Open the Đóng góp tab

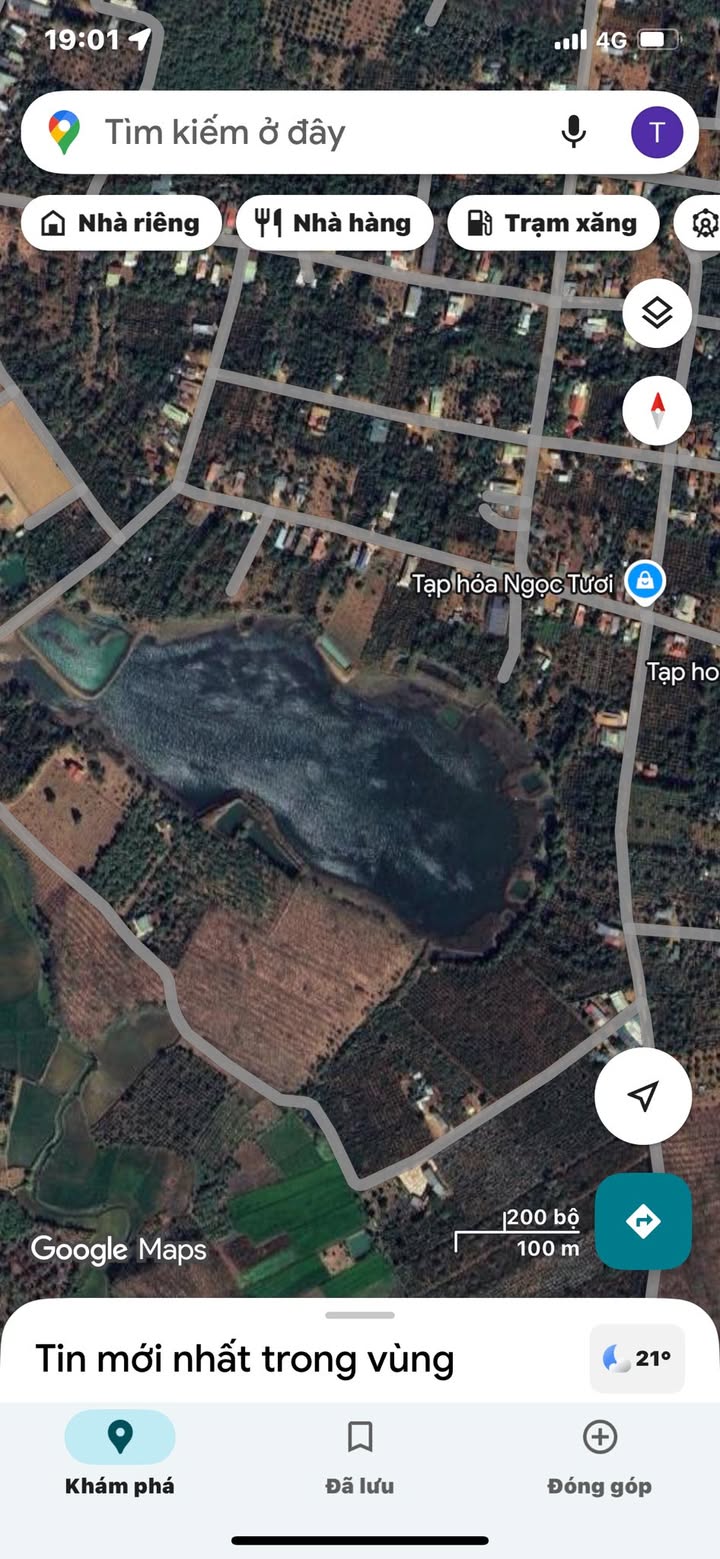pos(599,1455)
